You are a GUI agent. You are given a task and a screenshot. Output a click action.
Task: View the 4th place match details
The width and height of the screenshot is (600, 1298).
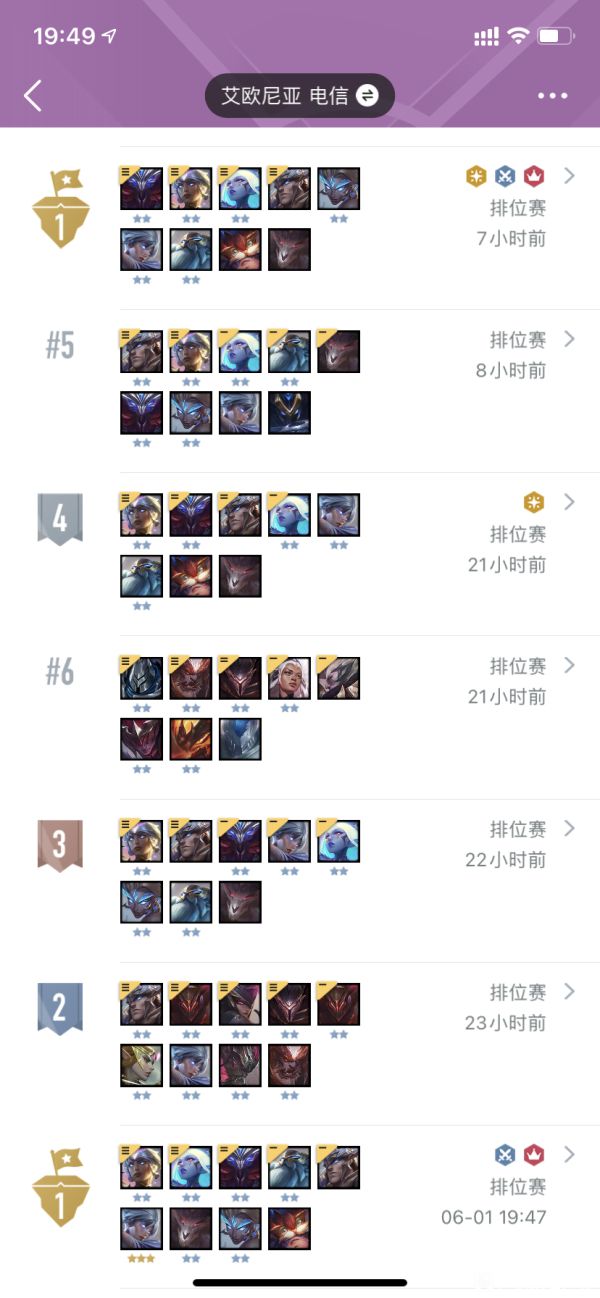pos(569,503)
